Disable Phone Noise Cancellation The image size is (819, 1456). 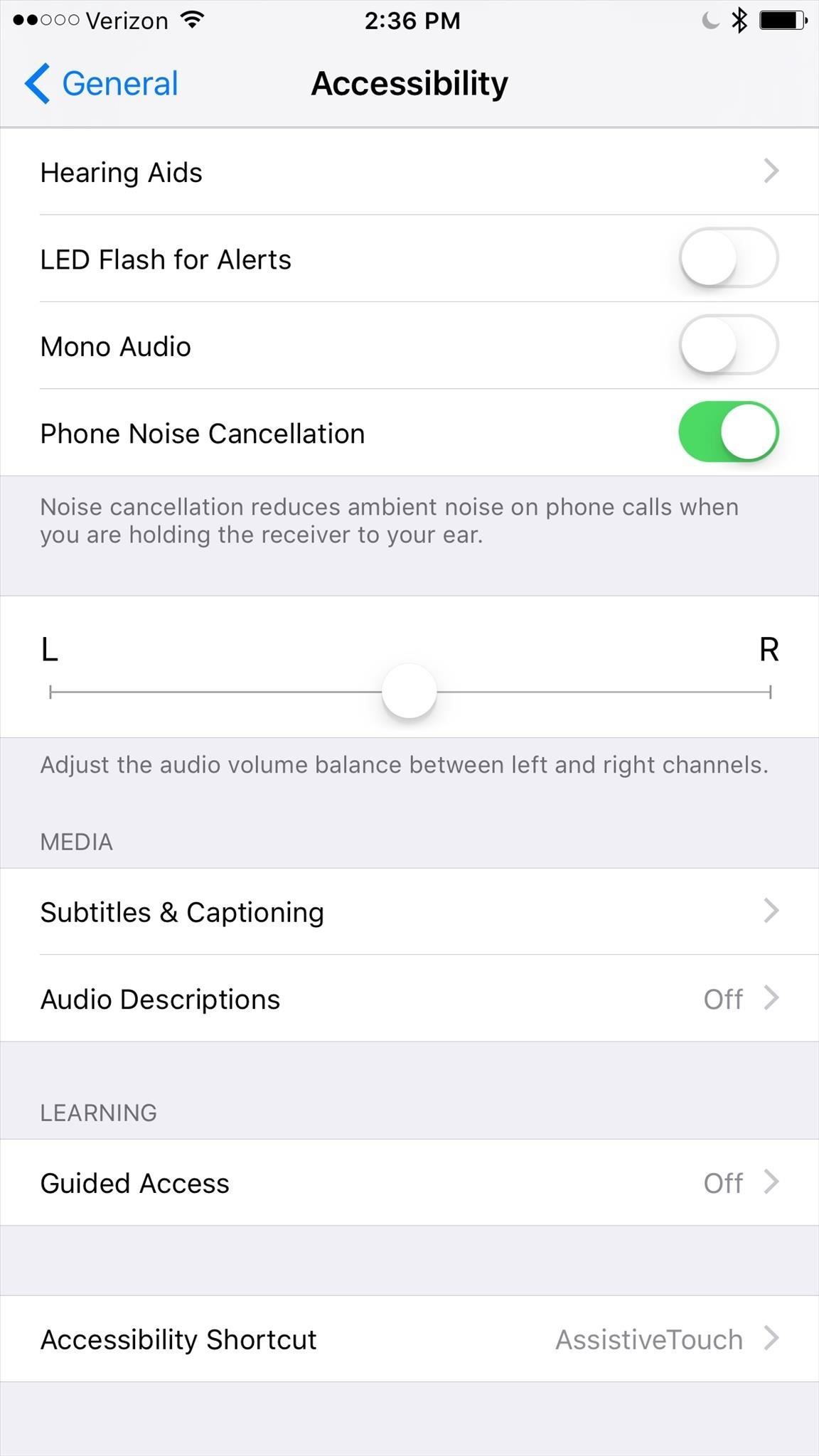728,432
